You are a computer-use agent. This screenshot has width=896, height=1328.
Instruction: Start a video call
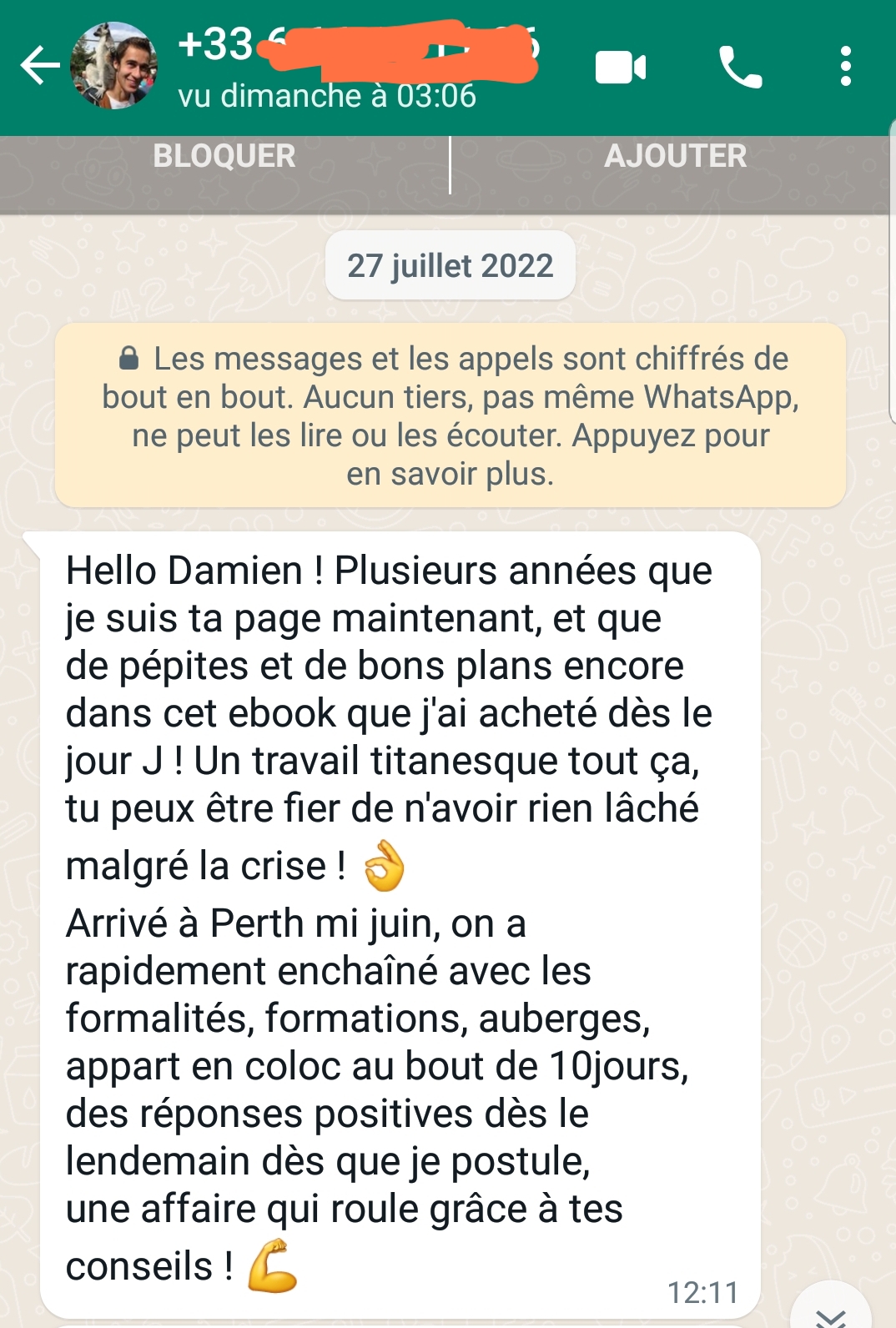[621, 68]
